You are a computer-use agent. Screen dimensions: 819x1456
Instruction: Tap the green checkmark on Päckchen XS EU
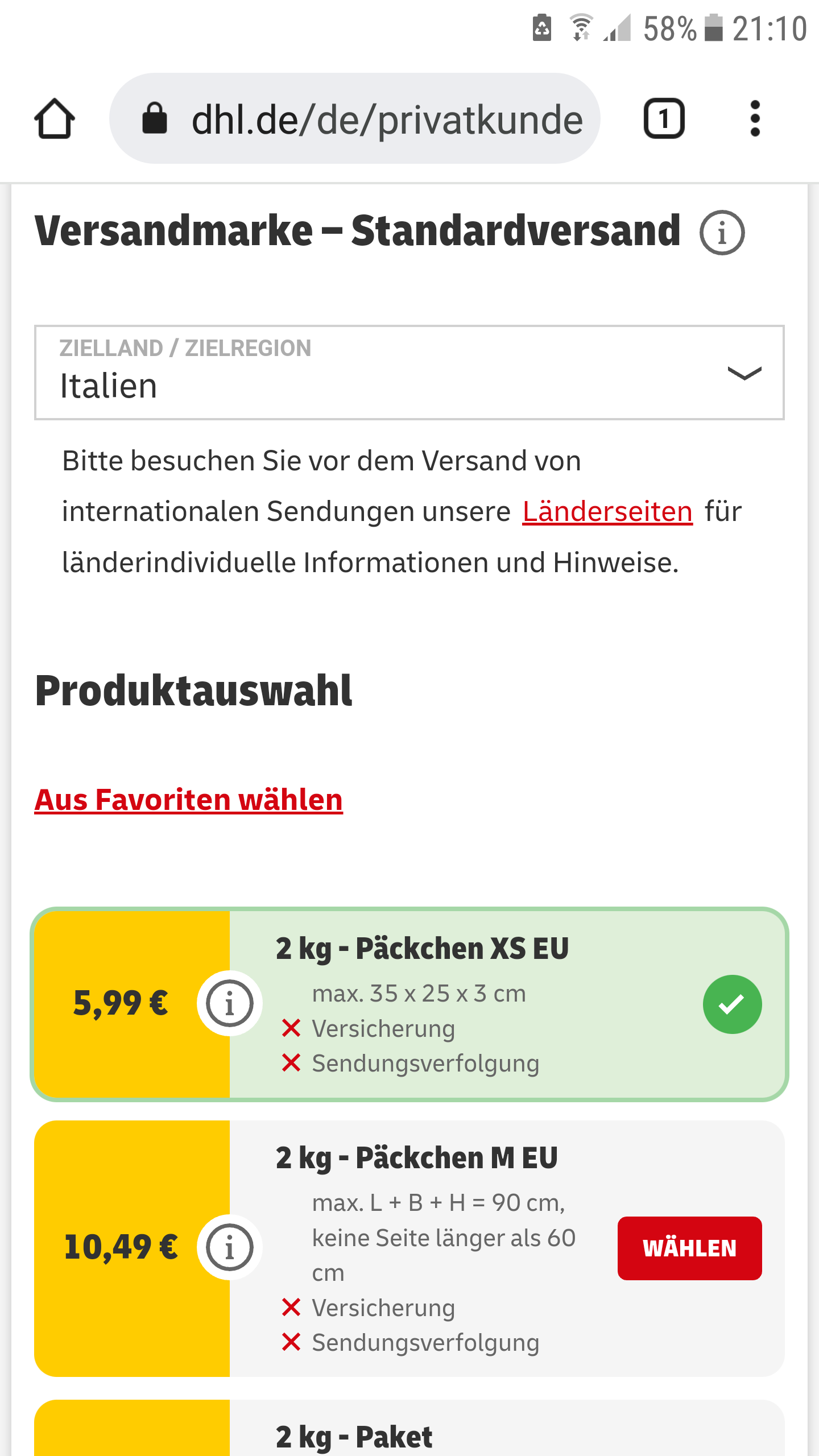733,1004
